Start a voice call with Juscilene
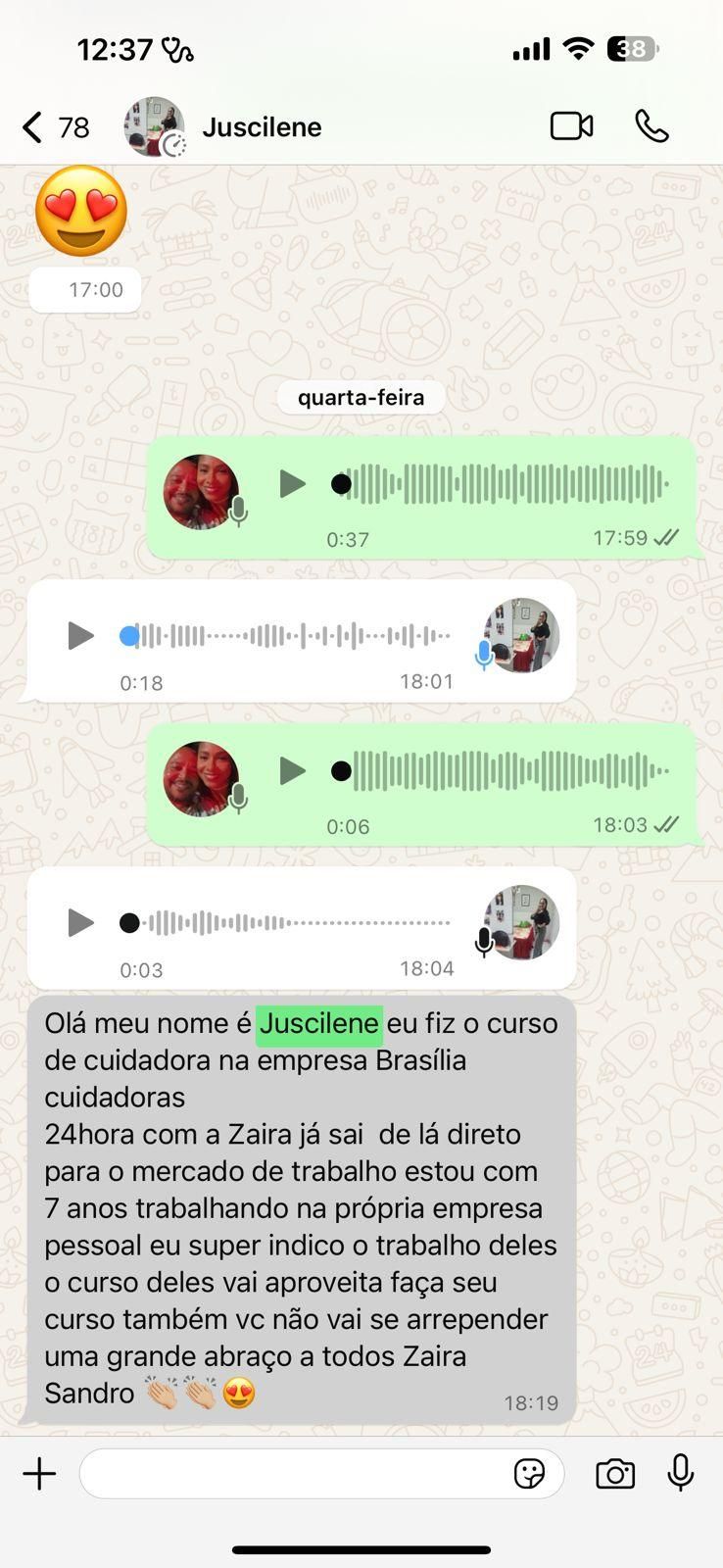The image size is (723, 1568). (651, 126)
